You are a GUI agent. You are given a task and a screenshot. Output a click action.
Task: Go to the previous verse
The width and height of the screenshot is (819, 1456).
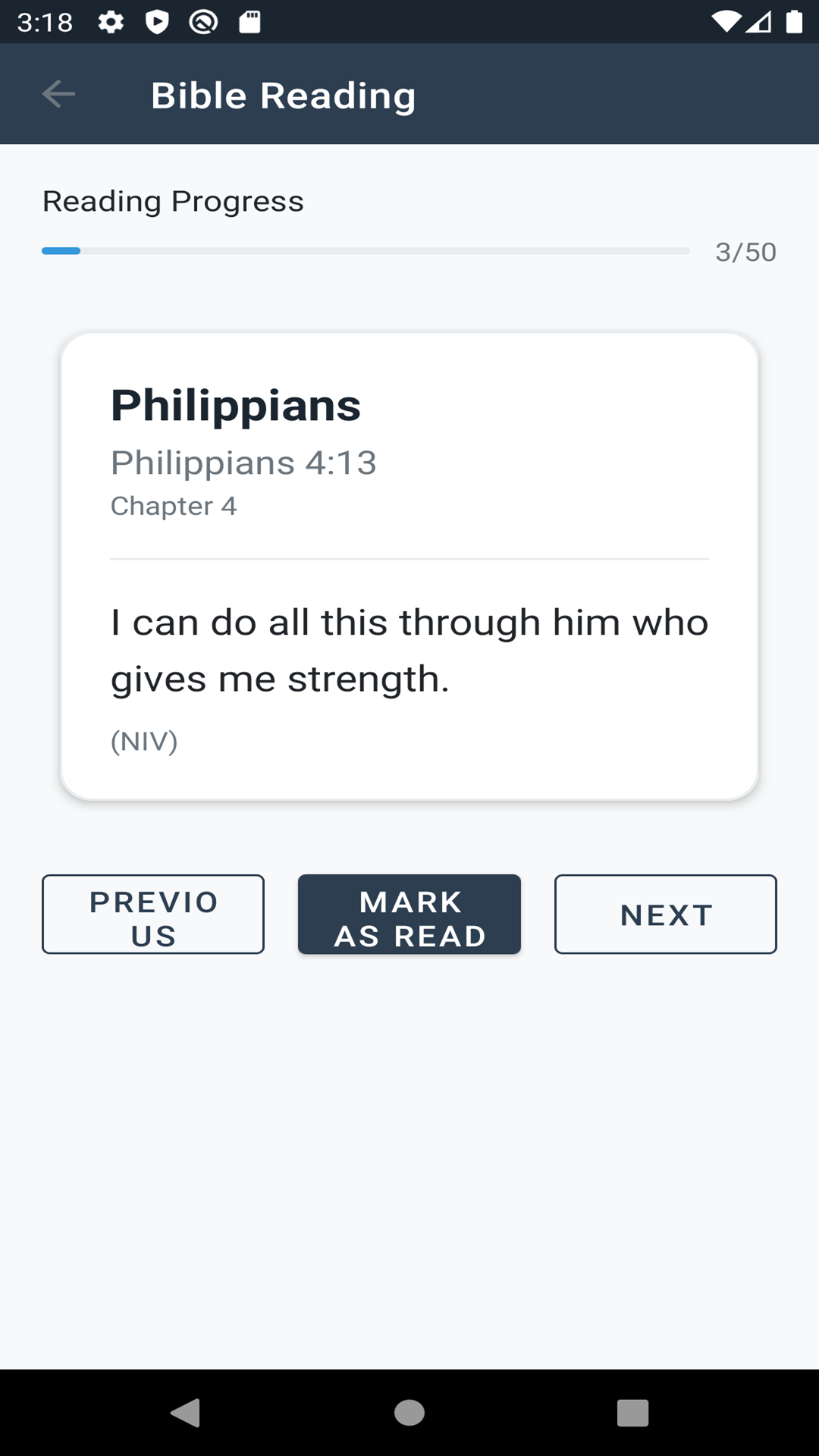point(153,914)
